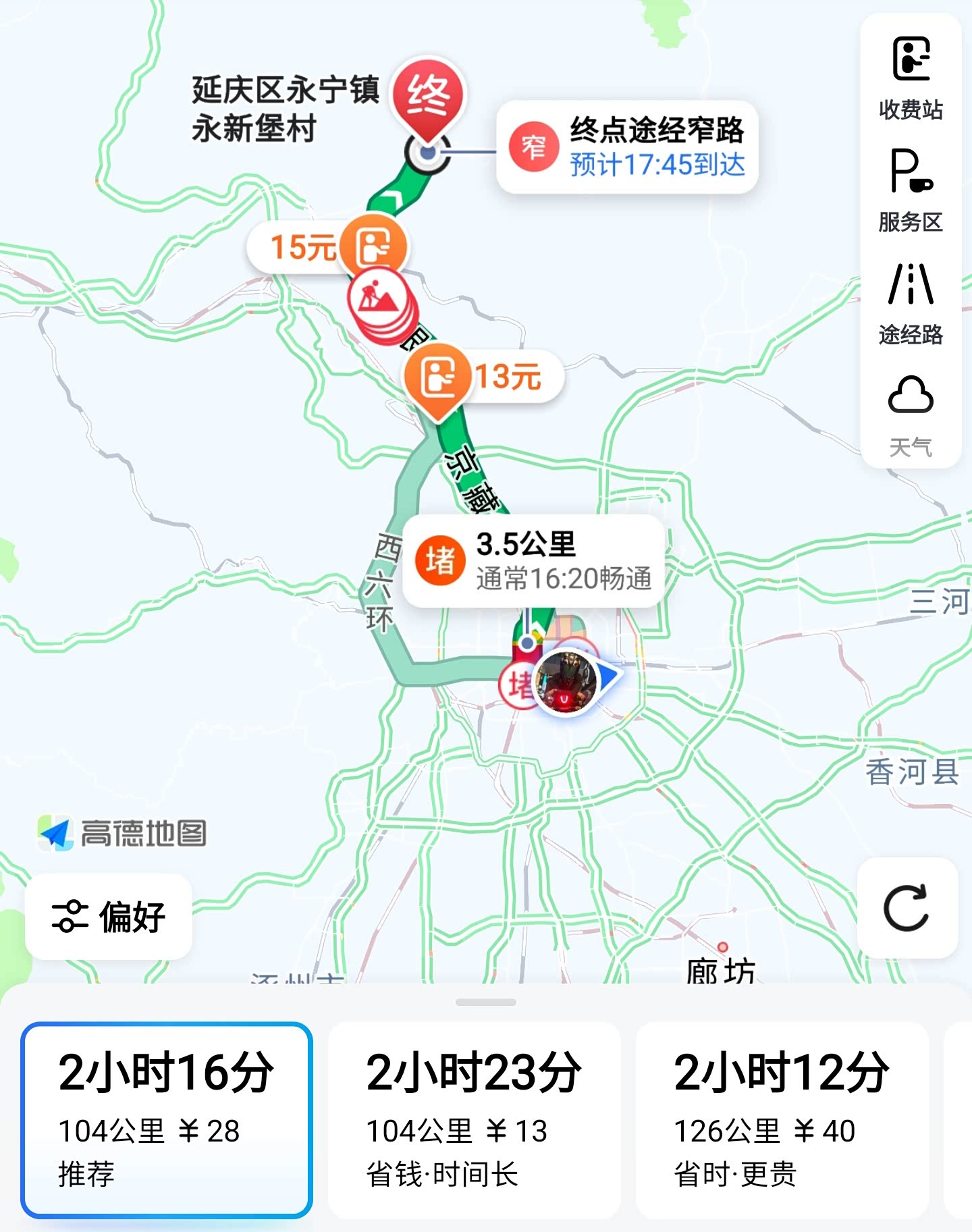View roads passed (途经路) list

click(911, 303)
